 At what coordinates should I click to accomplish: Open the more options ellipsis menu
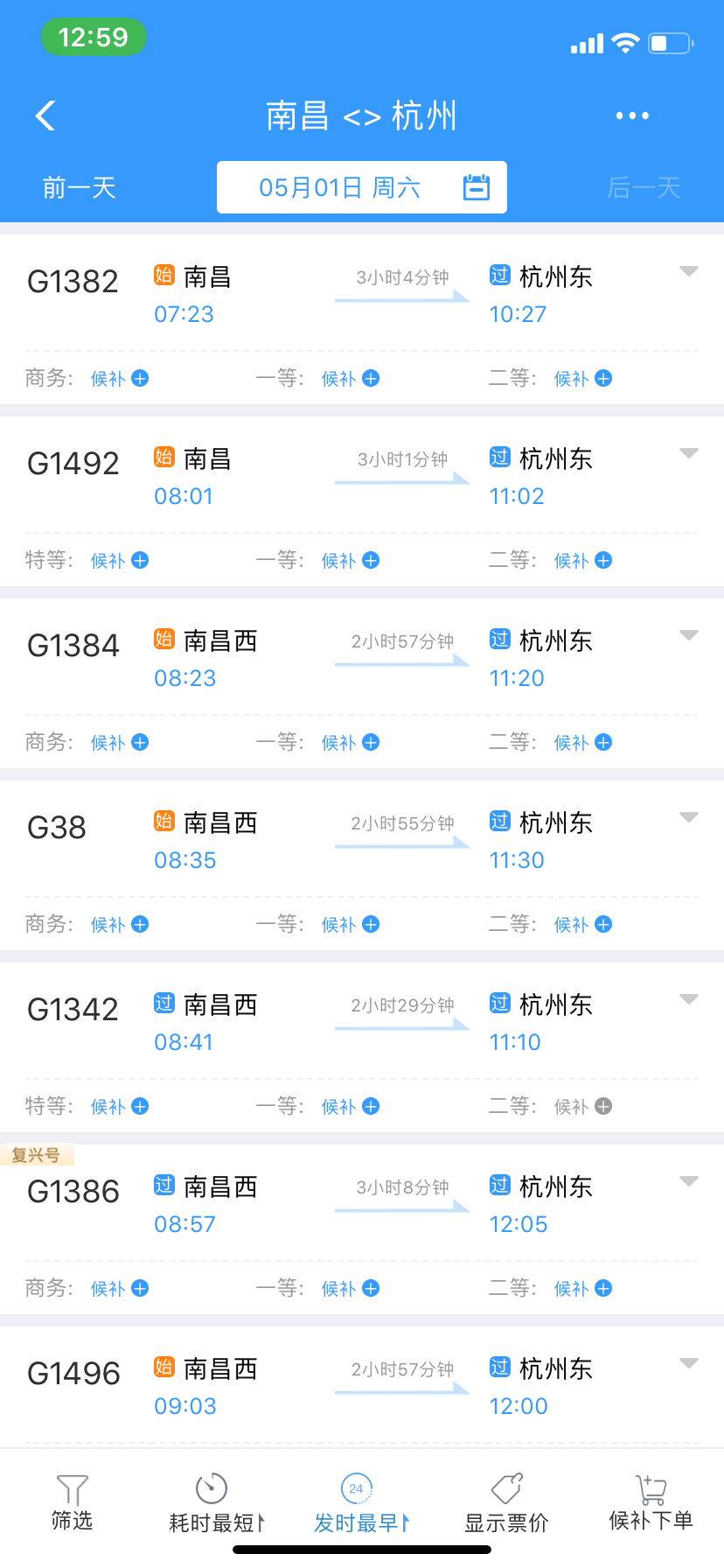point(631,115)
